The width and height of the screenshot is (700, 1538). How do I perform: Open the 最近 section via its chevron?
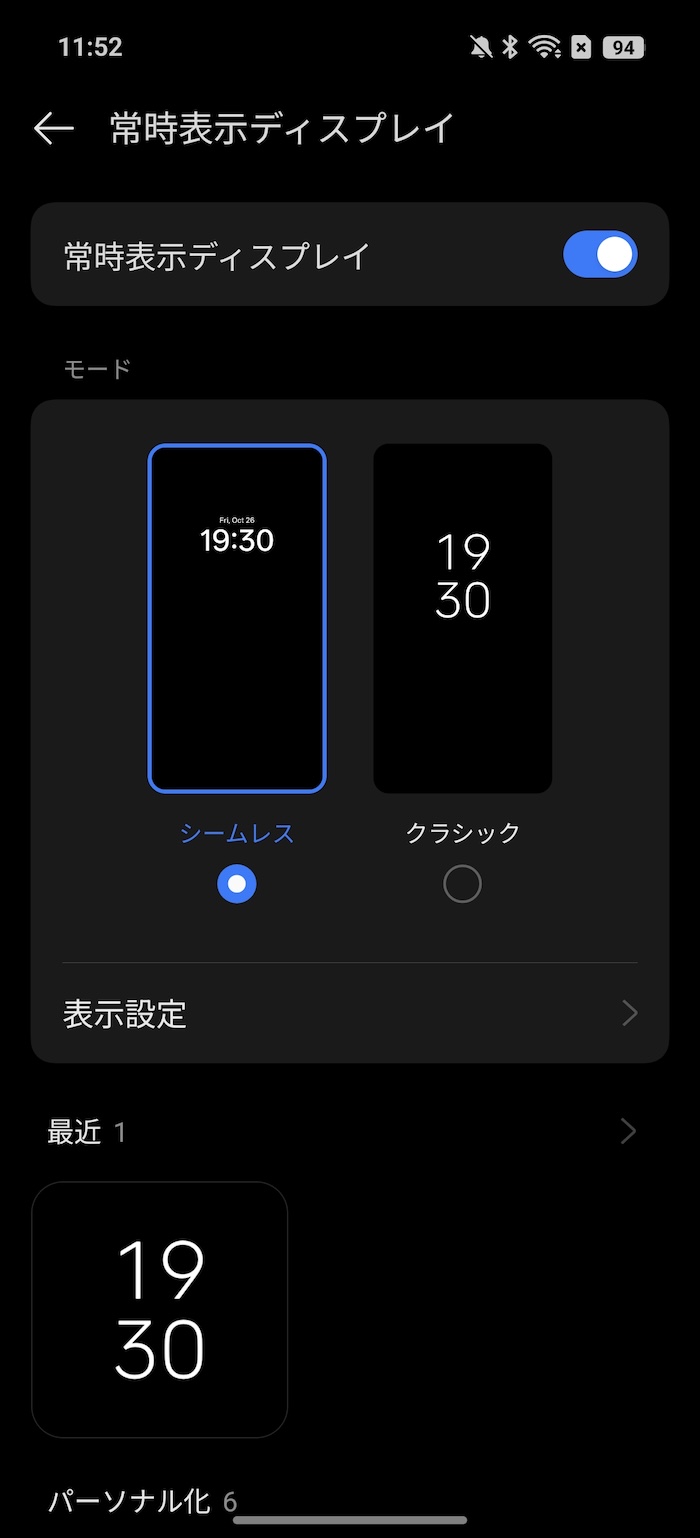[628, 1132]
